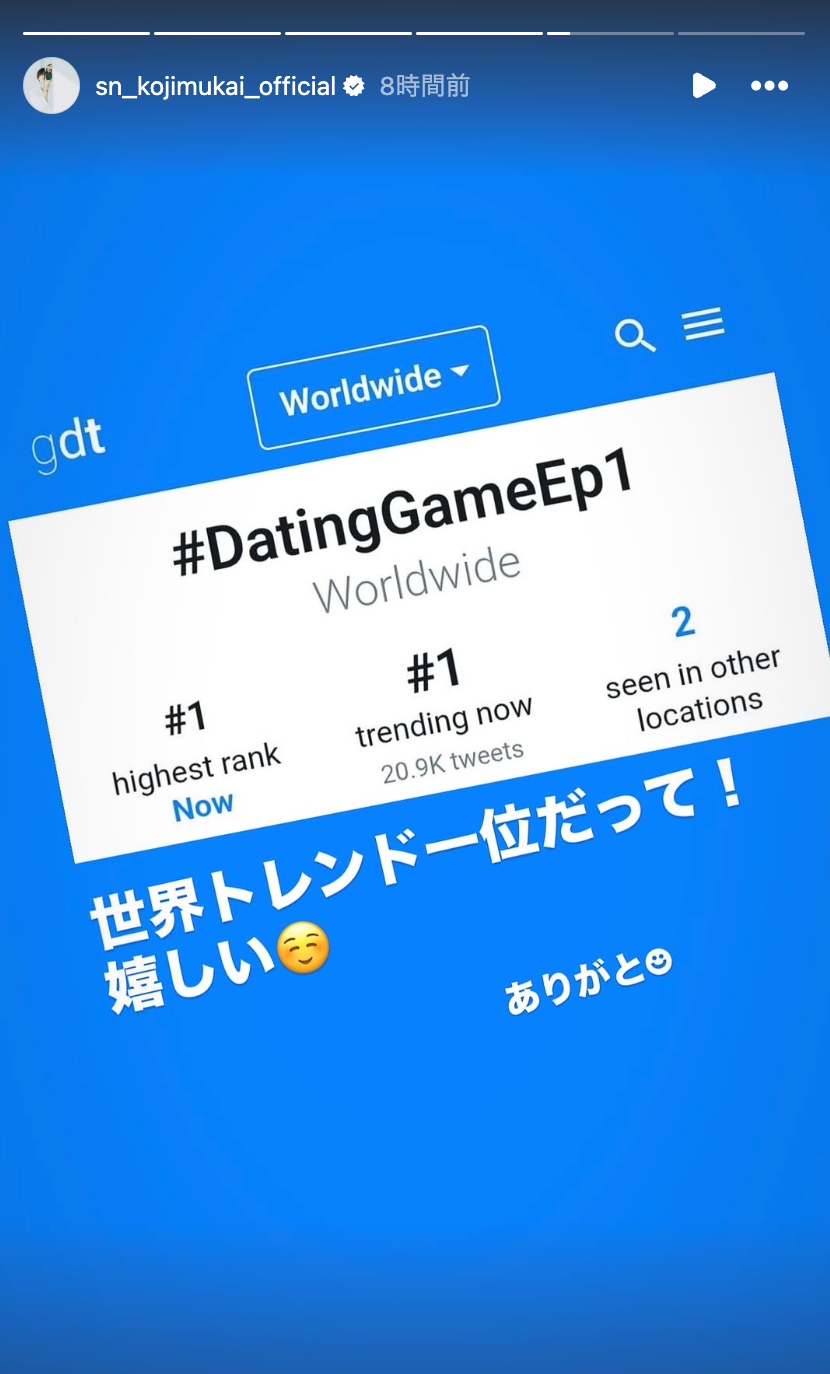
Task: Resume story playback with the play button
Action: pyautogui.click(x=704, y=86)
